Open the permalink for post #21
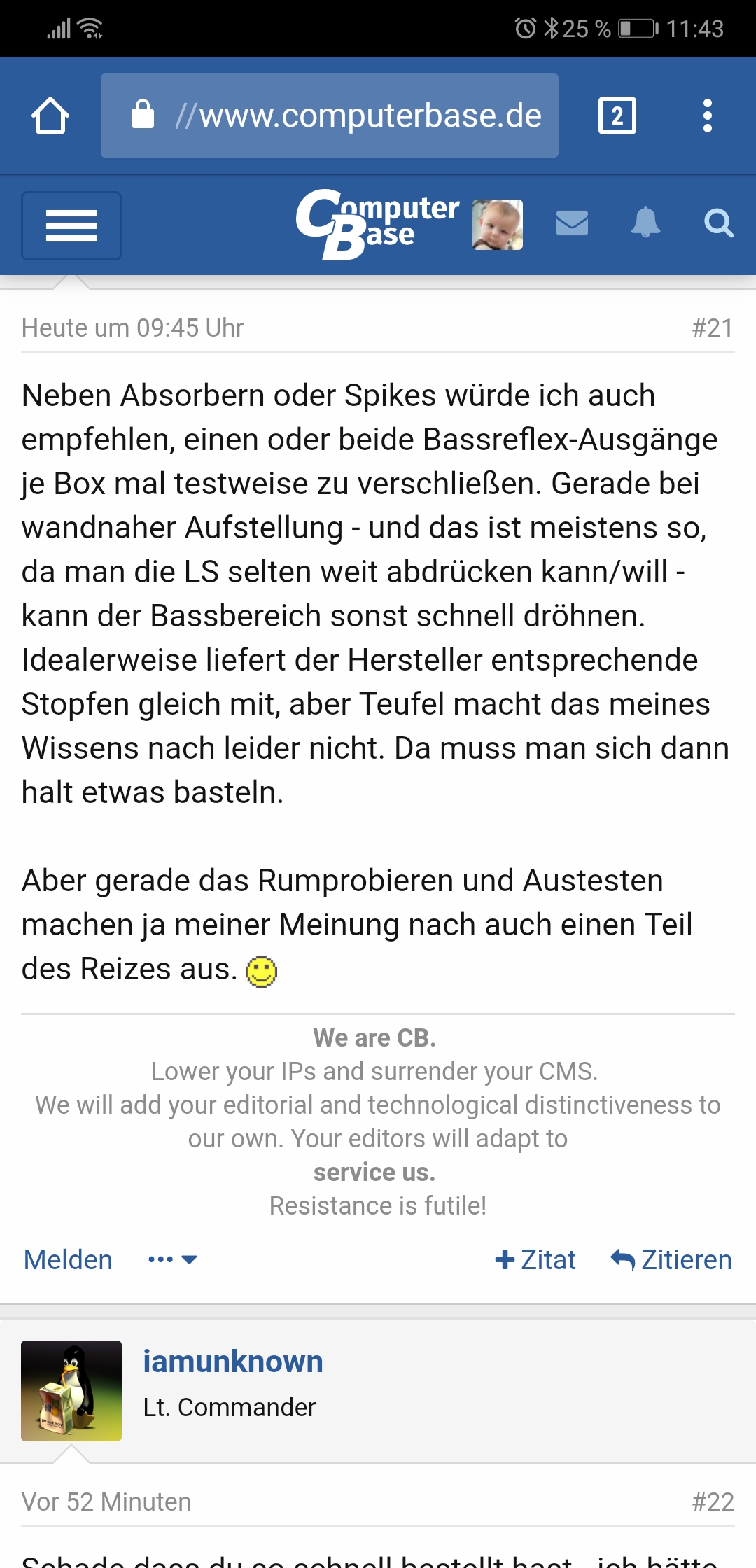756x1568 pixels. 712,328
